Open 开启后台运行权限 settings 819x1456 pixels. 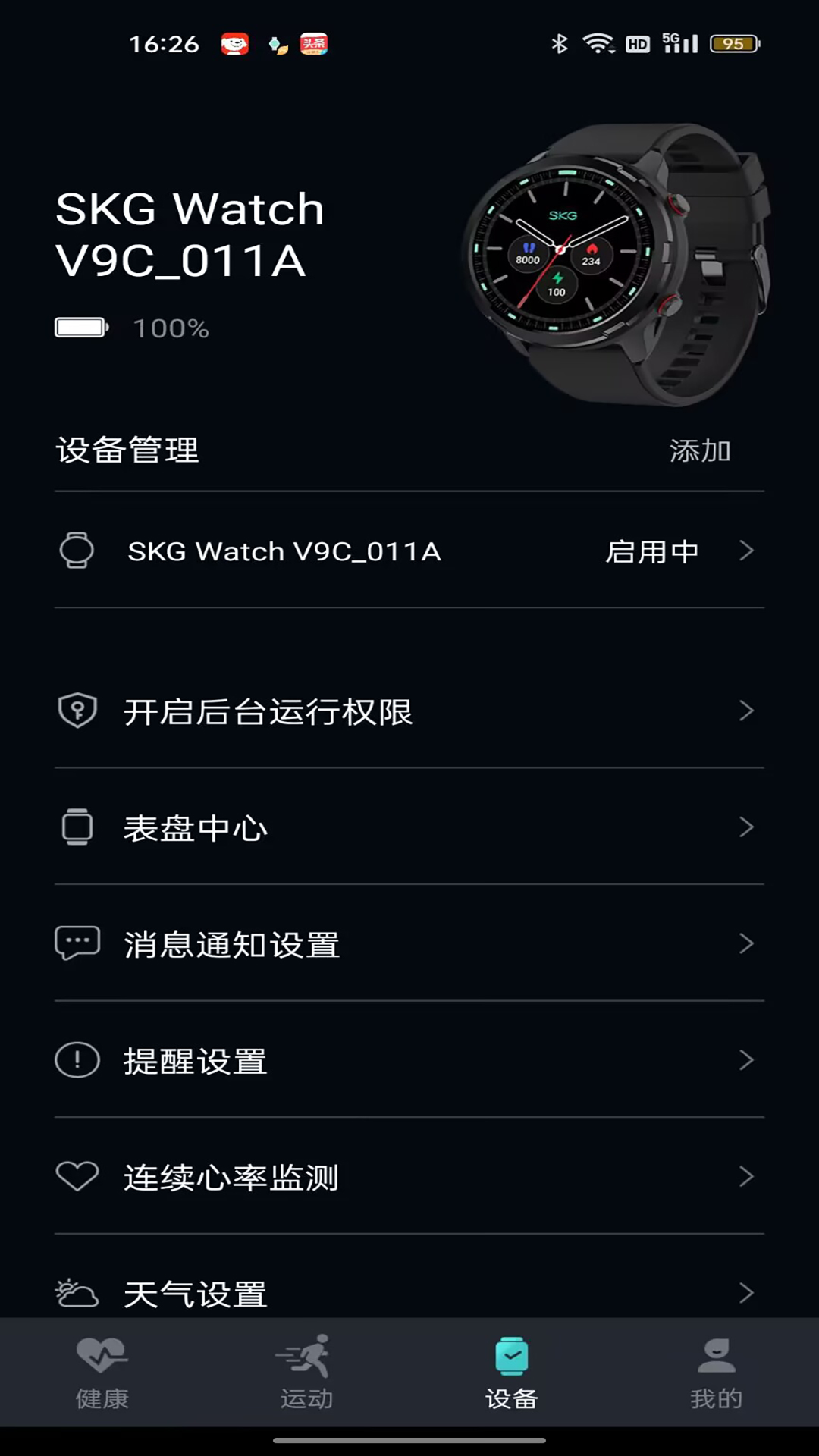409,711
